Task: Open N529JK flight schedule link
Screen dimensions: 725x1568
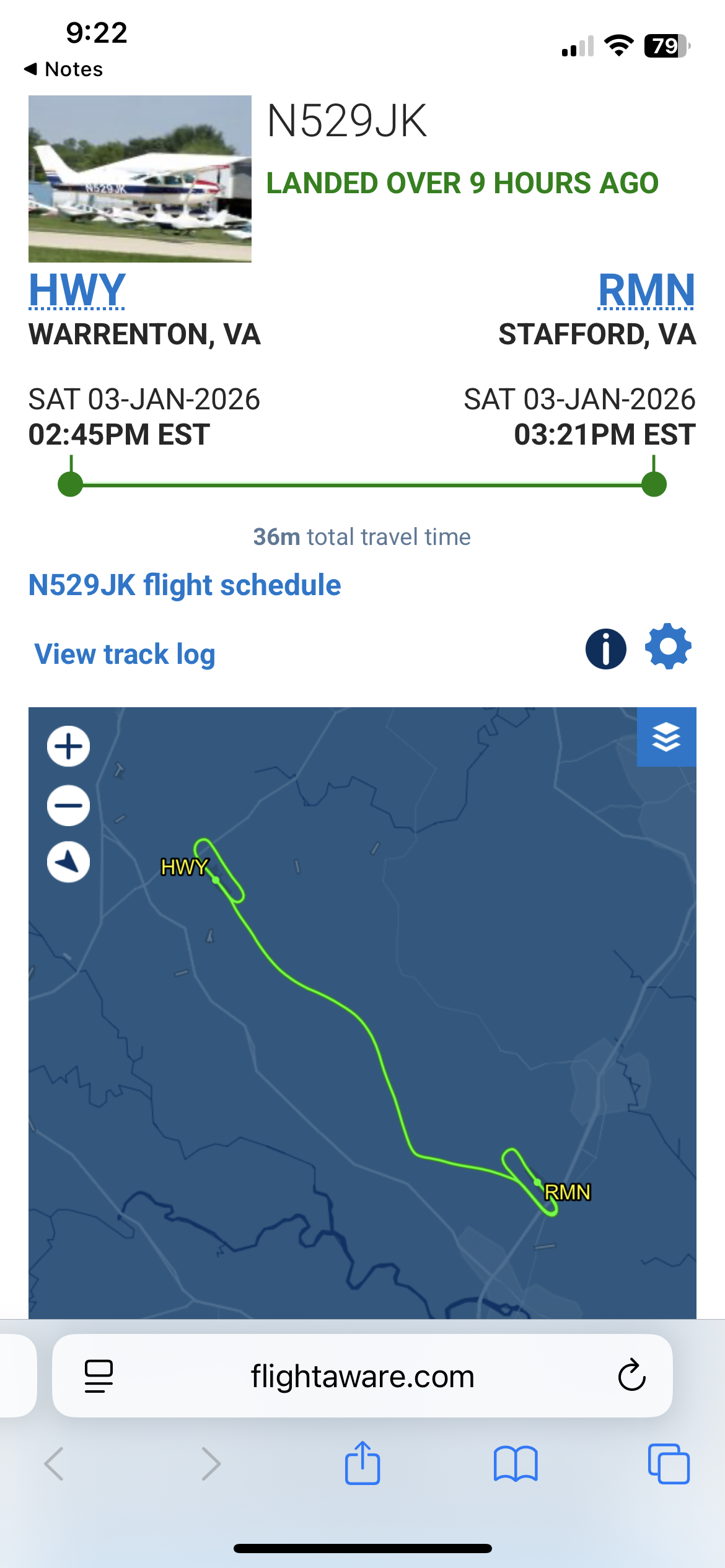Action: (185, 585)
